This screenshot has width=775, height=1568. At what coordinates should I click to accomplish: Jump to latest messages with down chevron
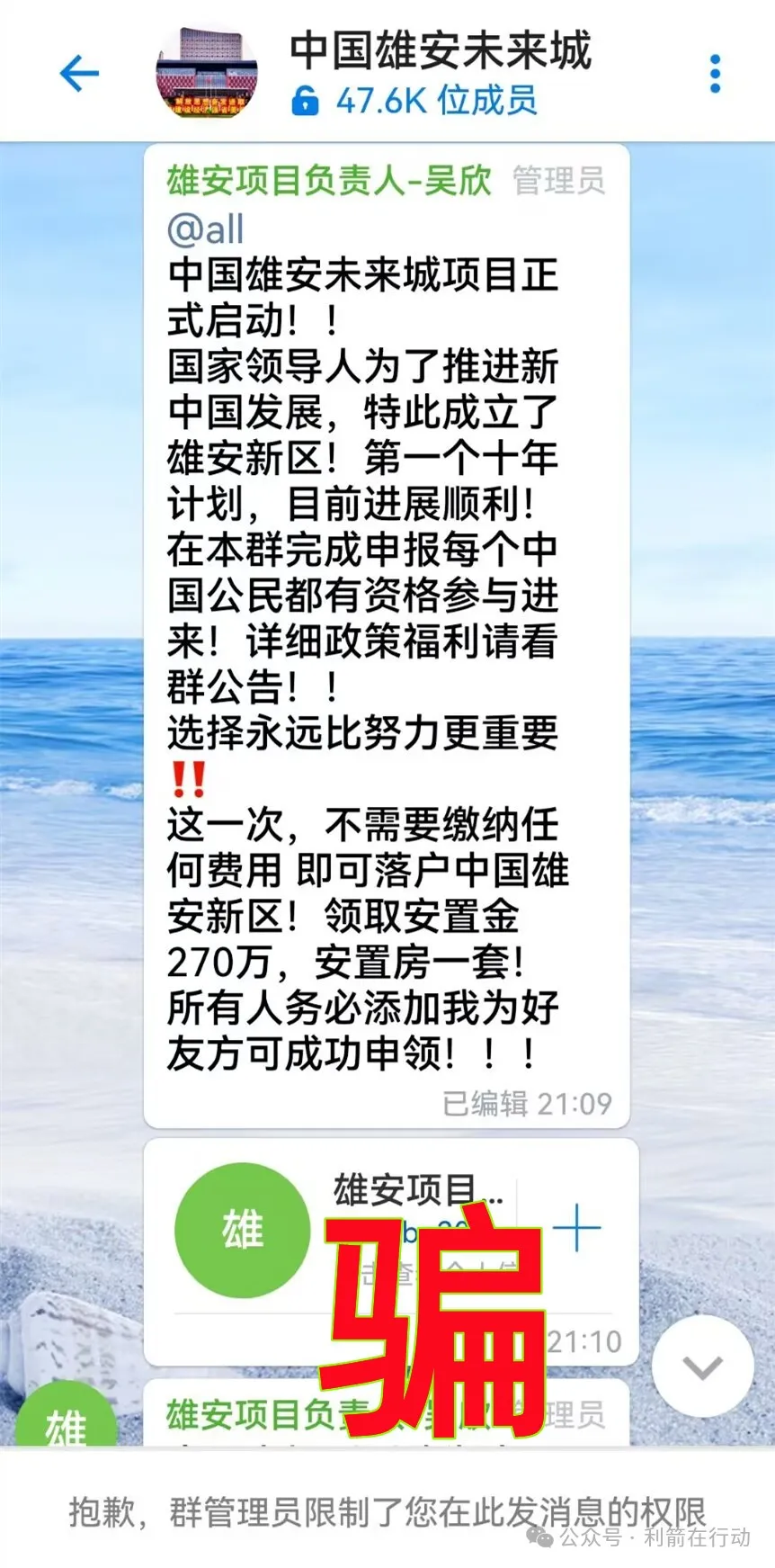click(x=702, y=1366)
